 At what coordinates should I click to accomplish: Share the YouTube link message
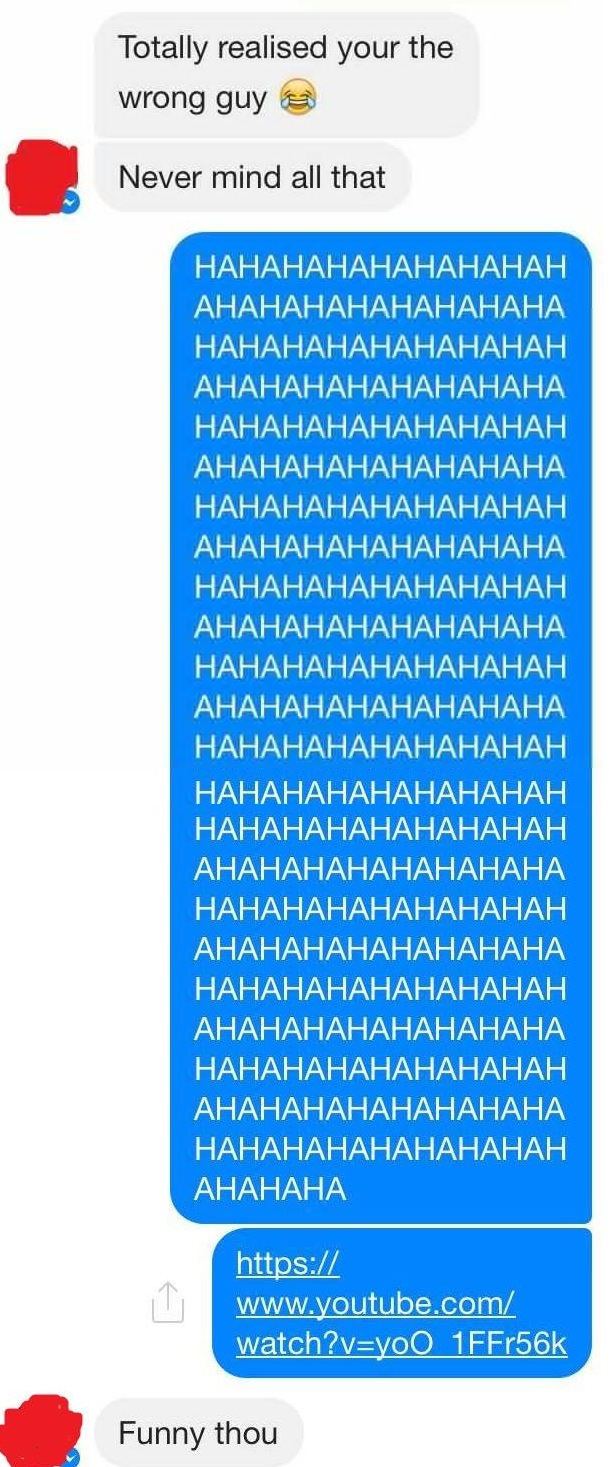point(167,1301)
